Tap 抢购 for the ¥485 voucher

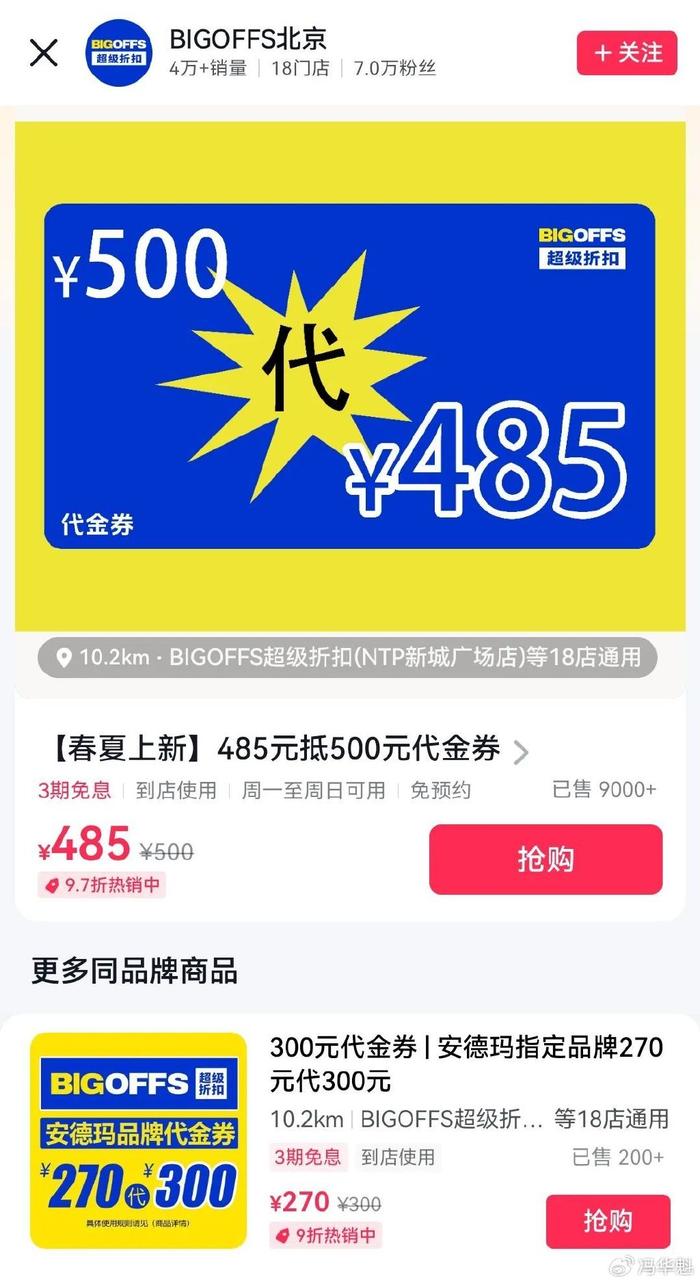[546, 859]
